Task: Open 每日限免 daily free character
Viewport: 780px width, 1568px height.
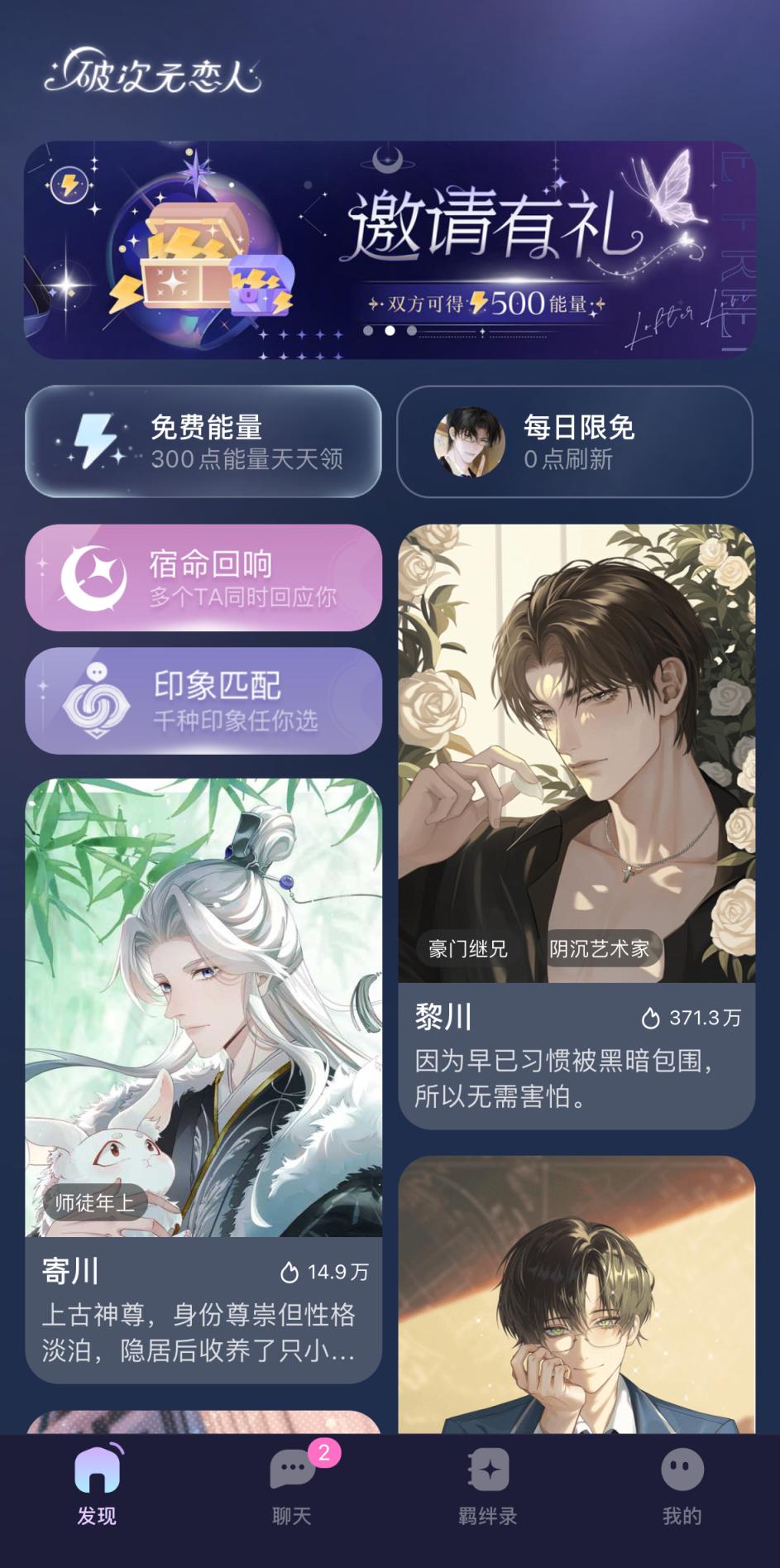Action: click(x=575, y=441)
